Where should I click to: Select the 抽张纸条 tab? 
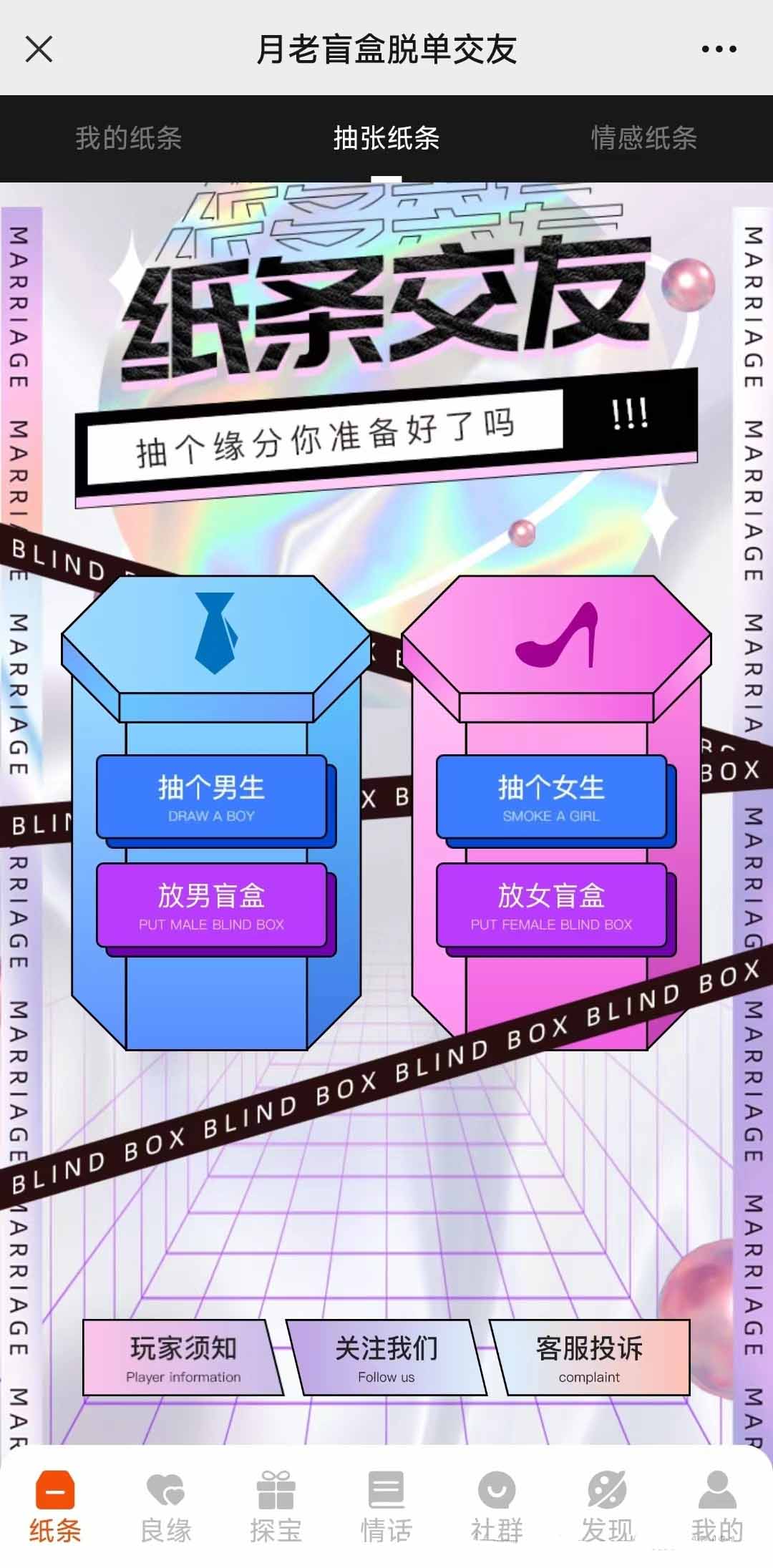[x=386, y=137]
